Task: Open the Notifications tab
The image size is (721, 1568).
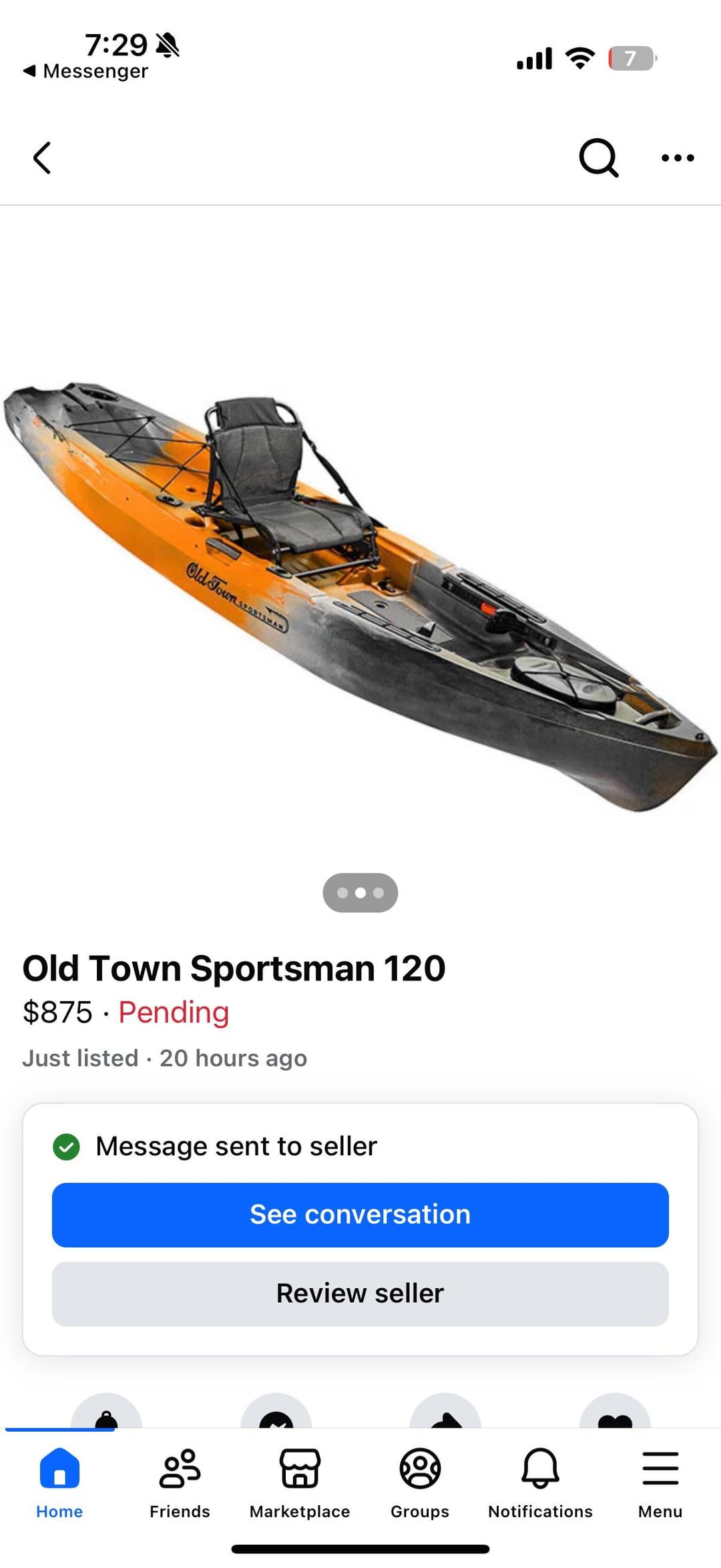Action: (x=540, y=1481)
